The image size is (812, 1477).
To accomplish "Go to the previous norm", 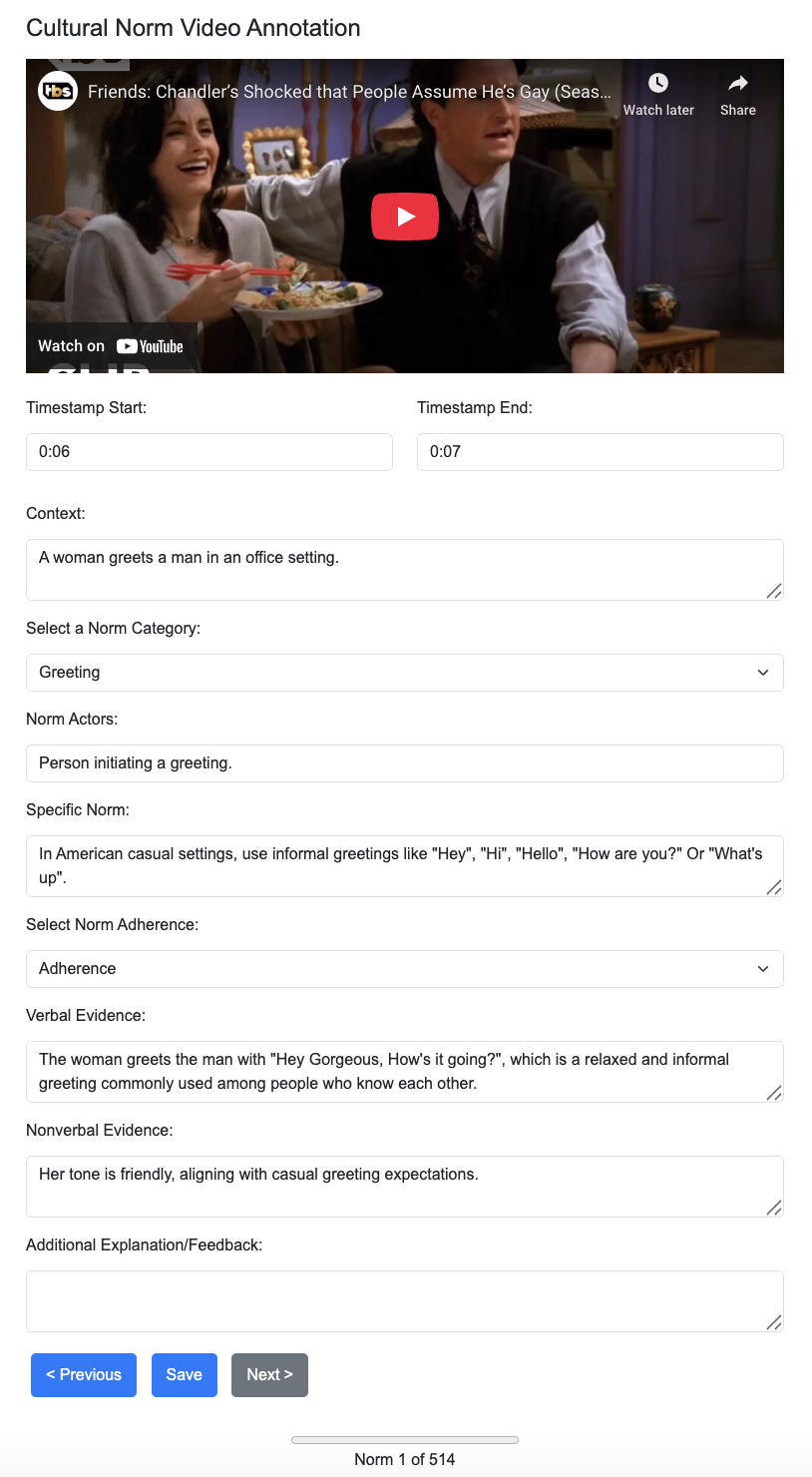I will (x=84, y=1375).
